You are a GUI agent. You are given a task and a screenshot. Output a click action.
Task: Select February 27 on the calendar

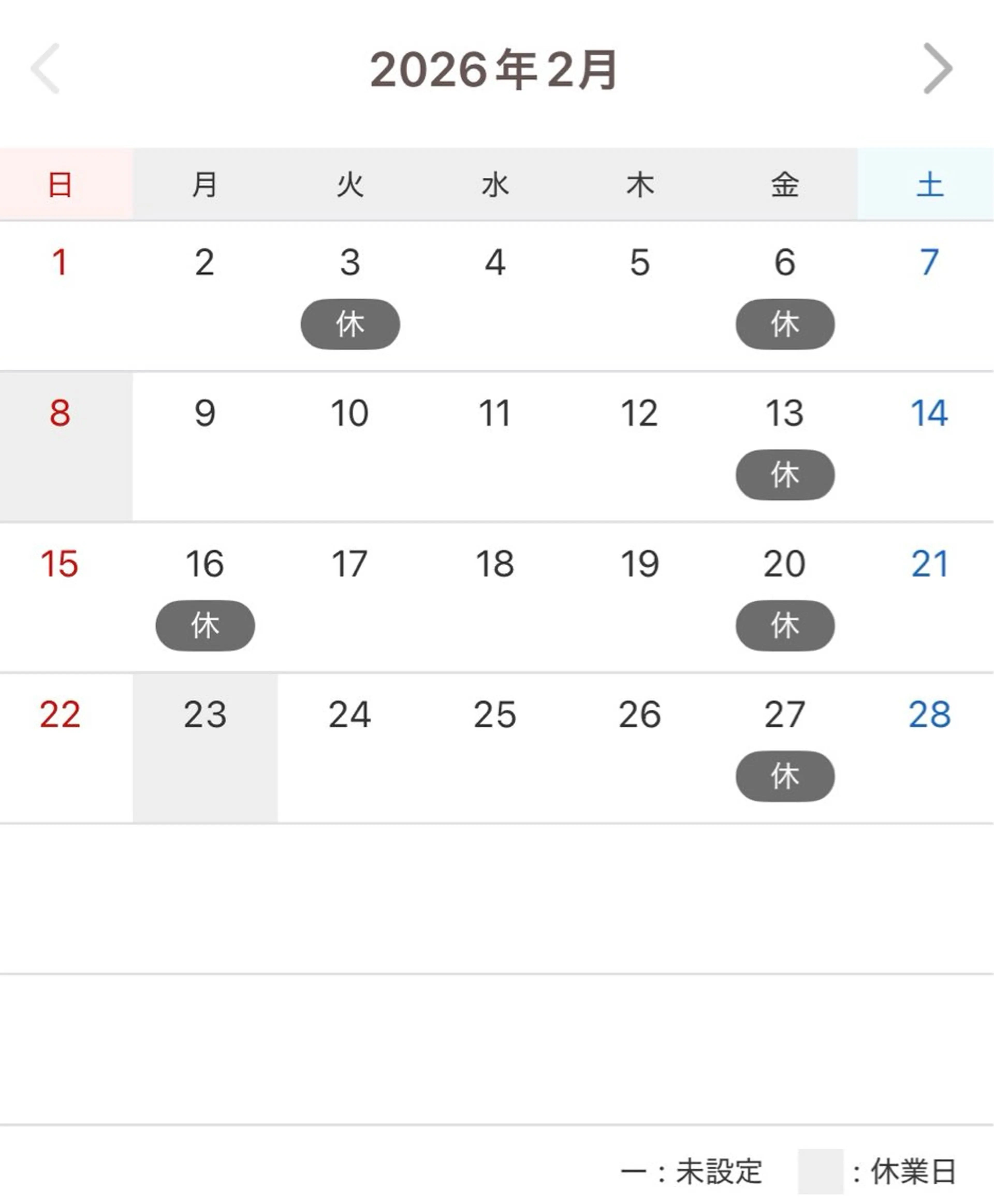tap(784, 747)
